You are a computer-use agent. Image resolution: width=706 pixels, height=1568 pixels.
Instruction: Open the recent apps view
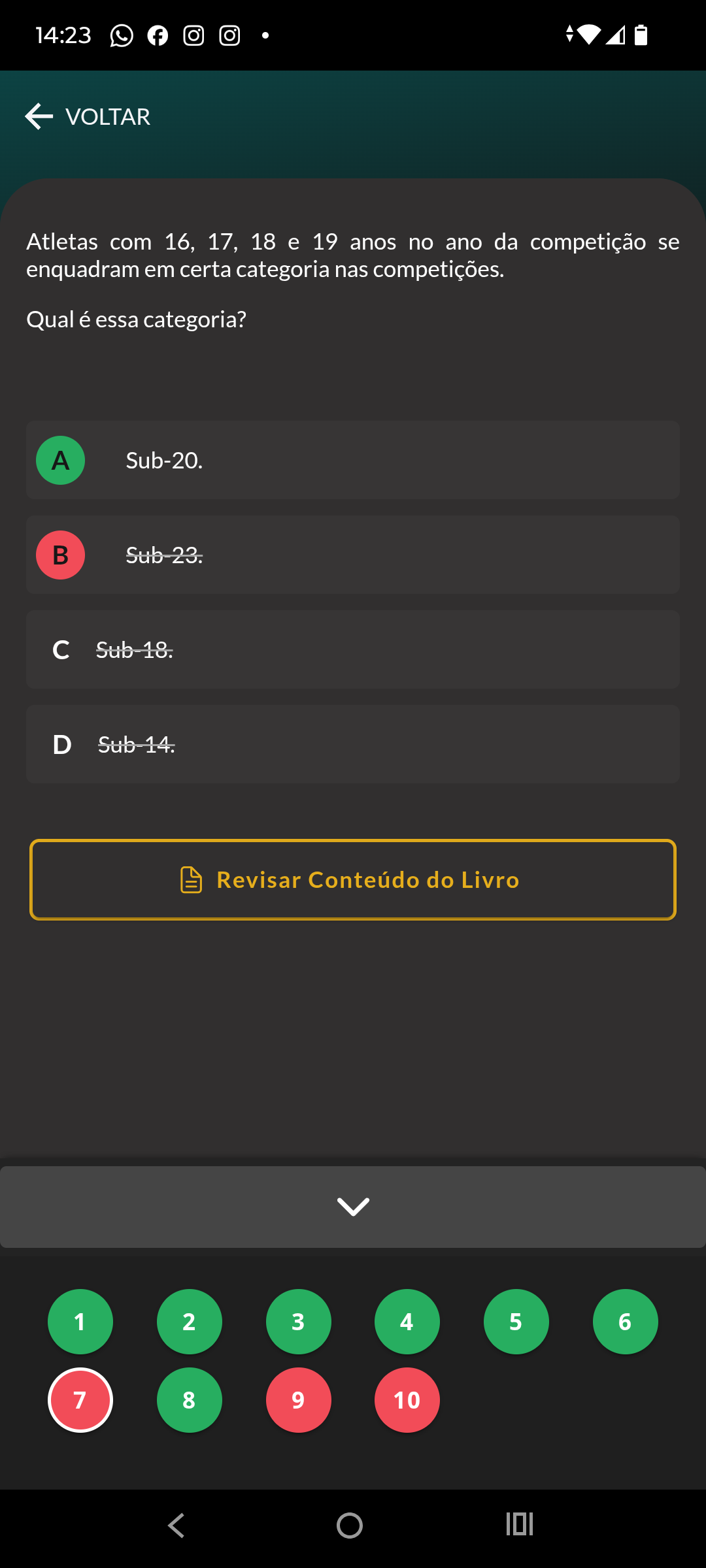coord(520,1524)
